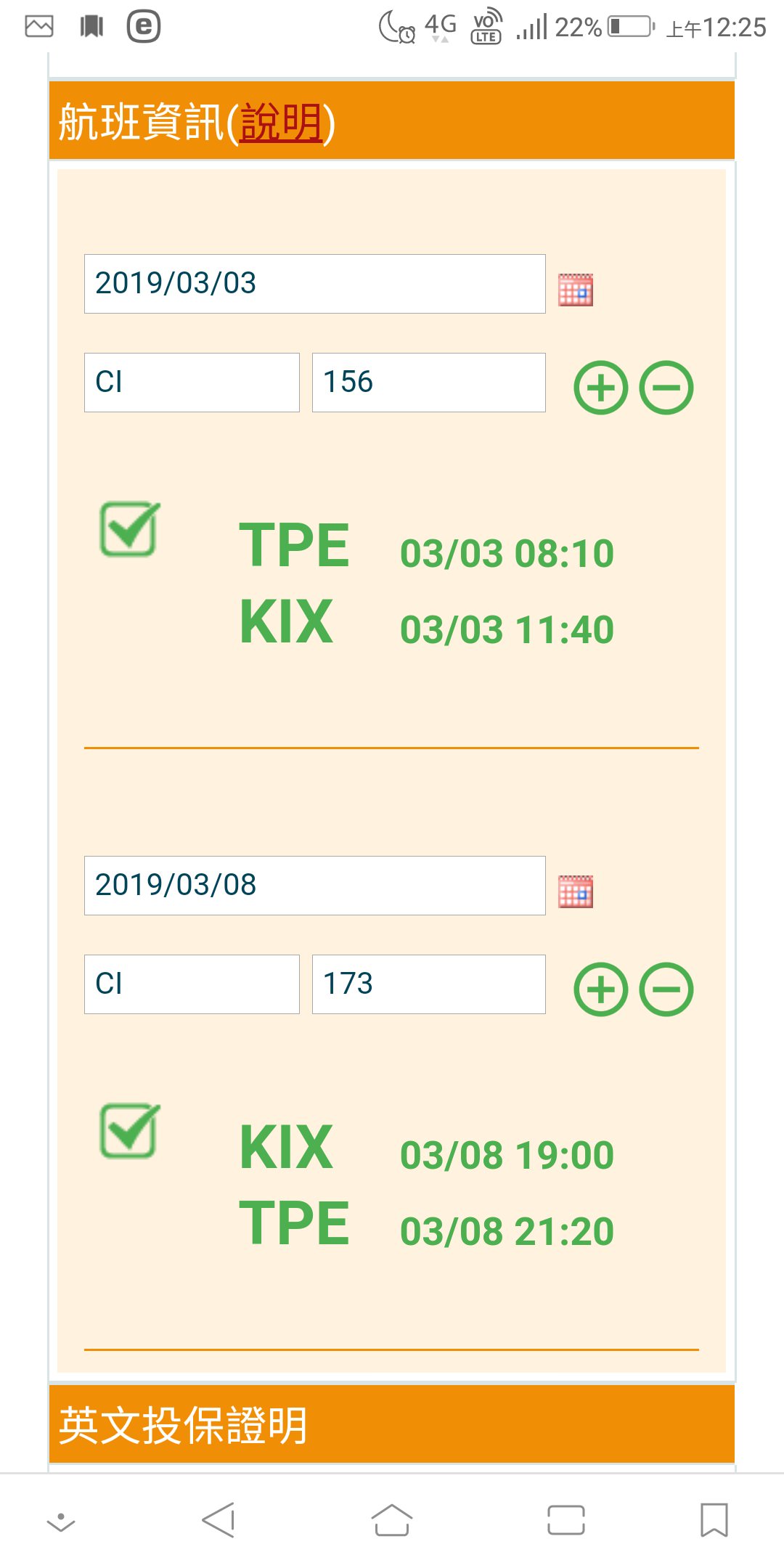Remove the flight with minus beside 156

[666, 388]
